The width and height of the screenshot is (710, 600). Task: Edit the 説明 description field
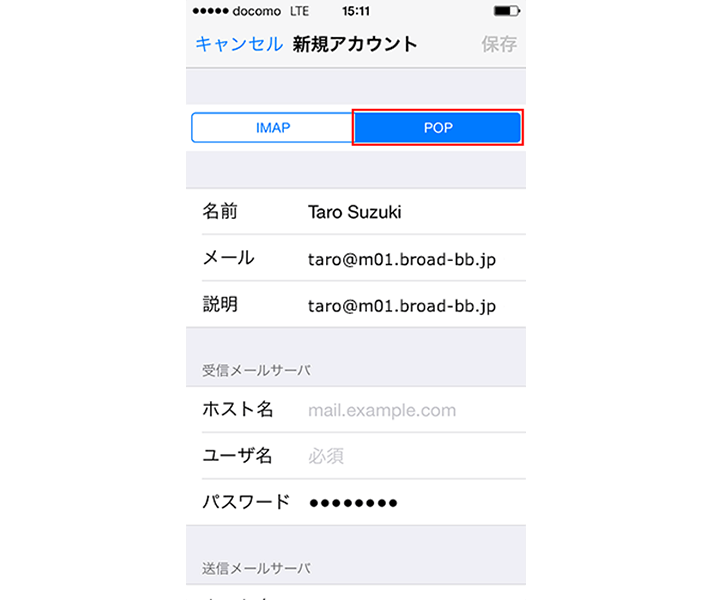[402, 305]
